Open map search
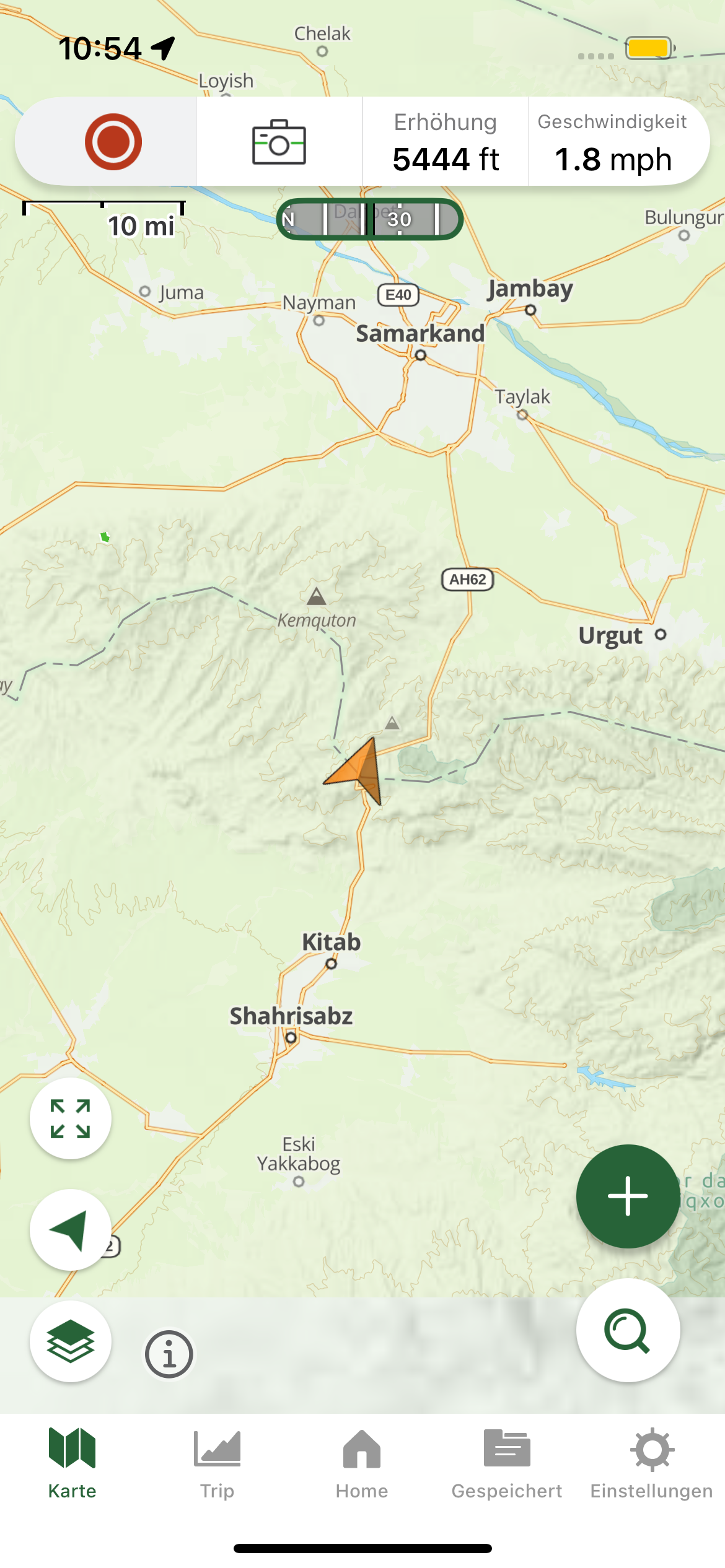 (628, 1330)
